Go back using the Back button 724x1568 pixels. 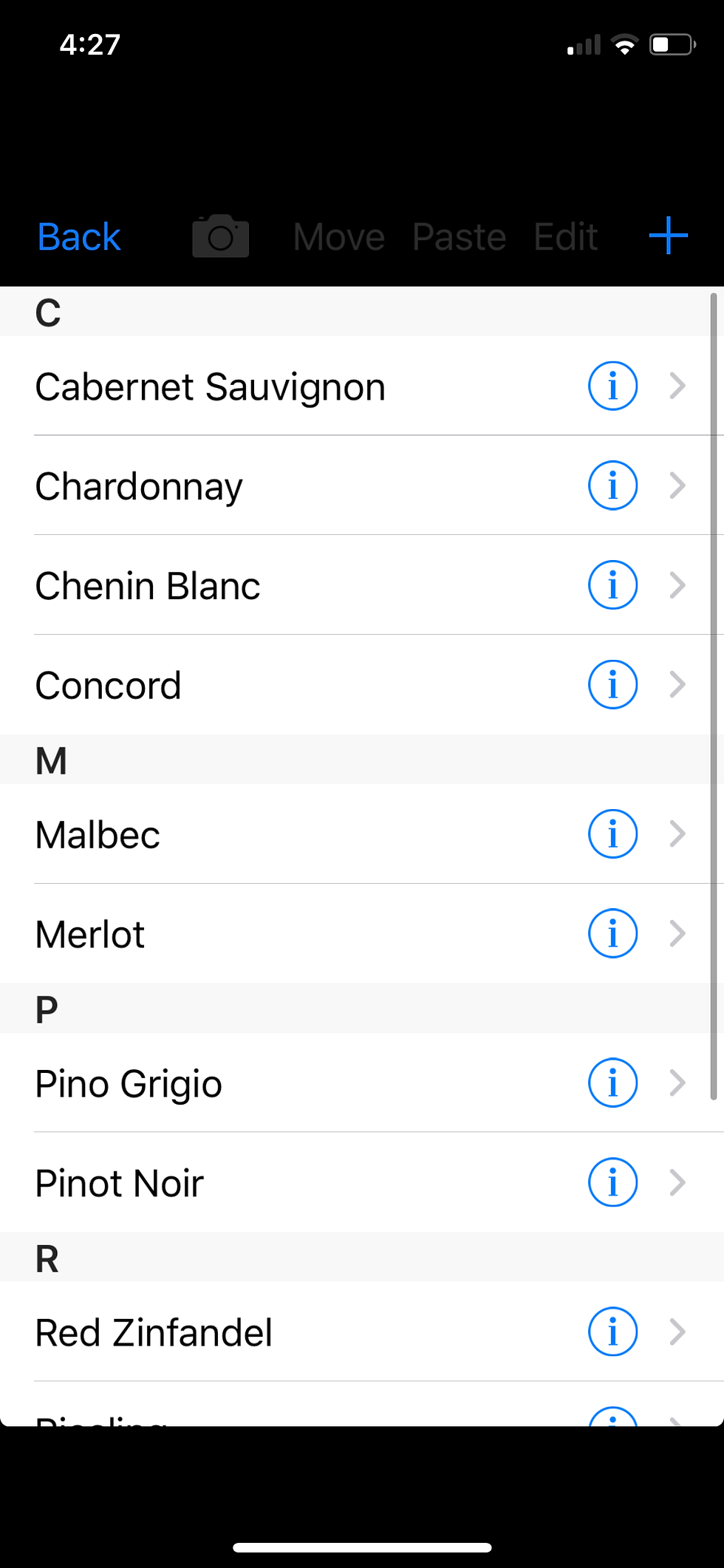(x=78, y=237)
